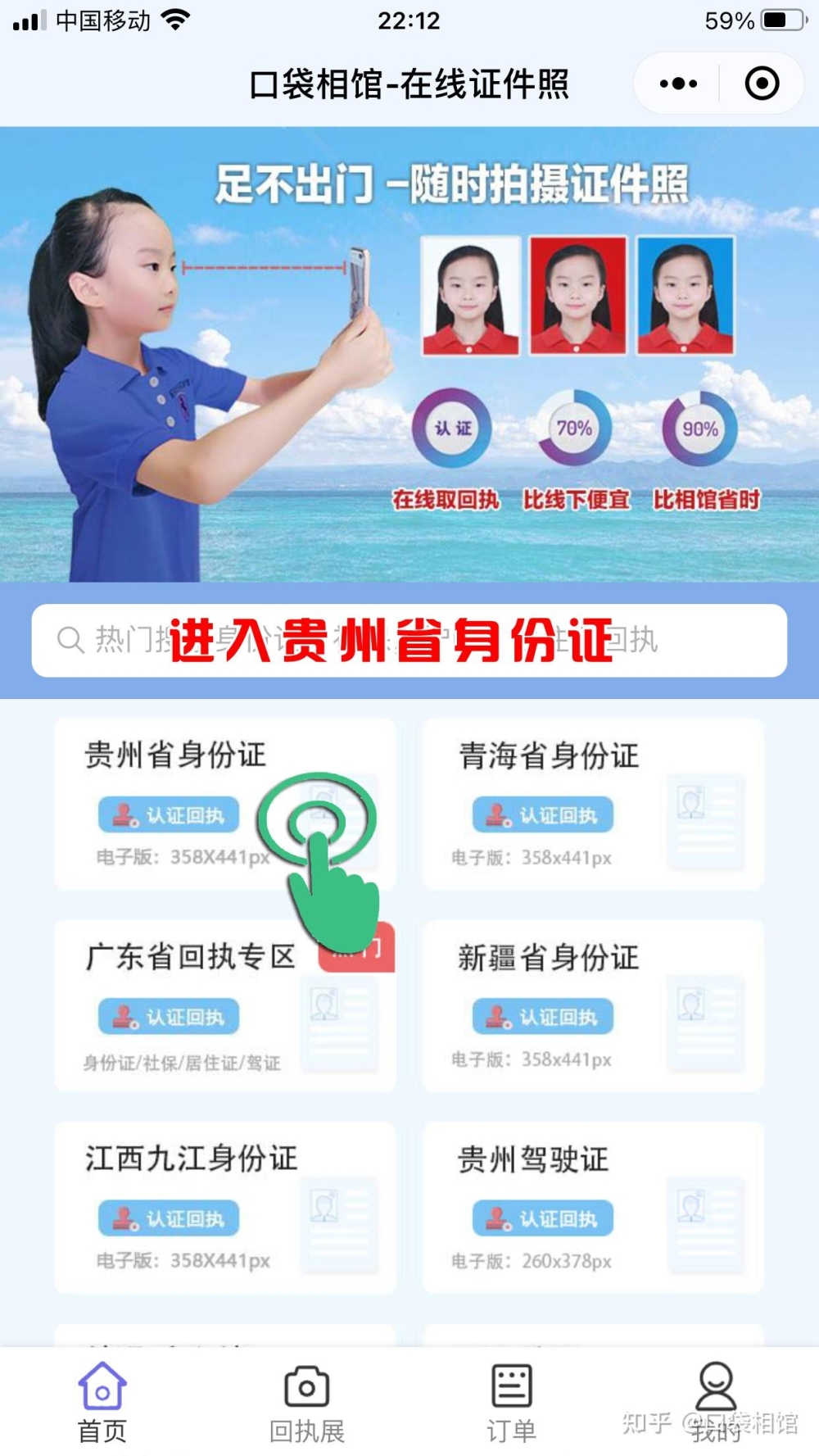This screenshot has height=1456, width=819.
Task: Go to the 订单 tab
Action: [511, 1403]
